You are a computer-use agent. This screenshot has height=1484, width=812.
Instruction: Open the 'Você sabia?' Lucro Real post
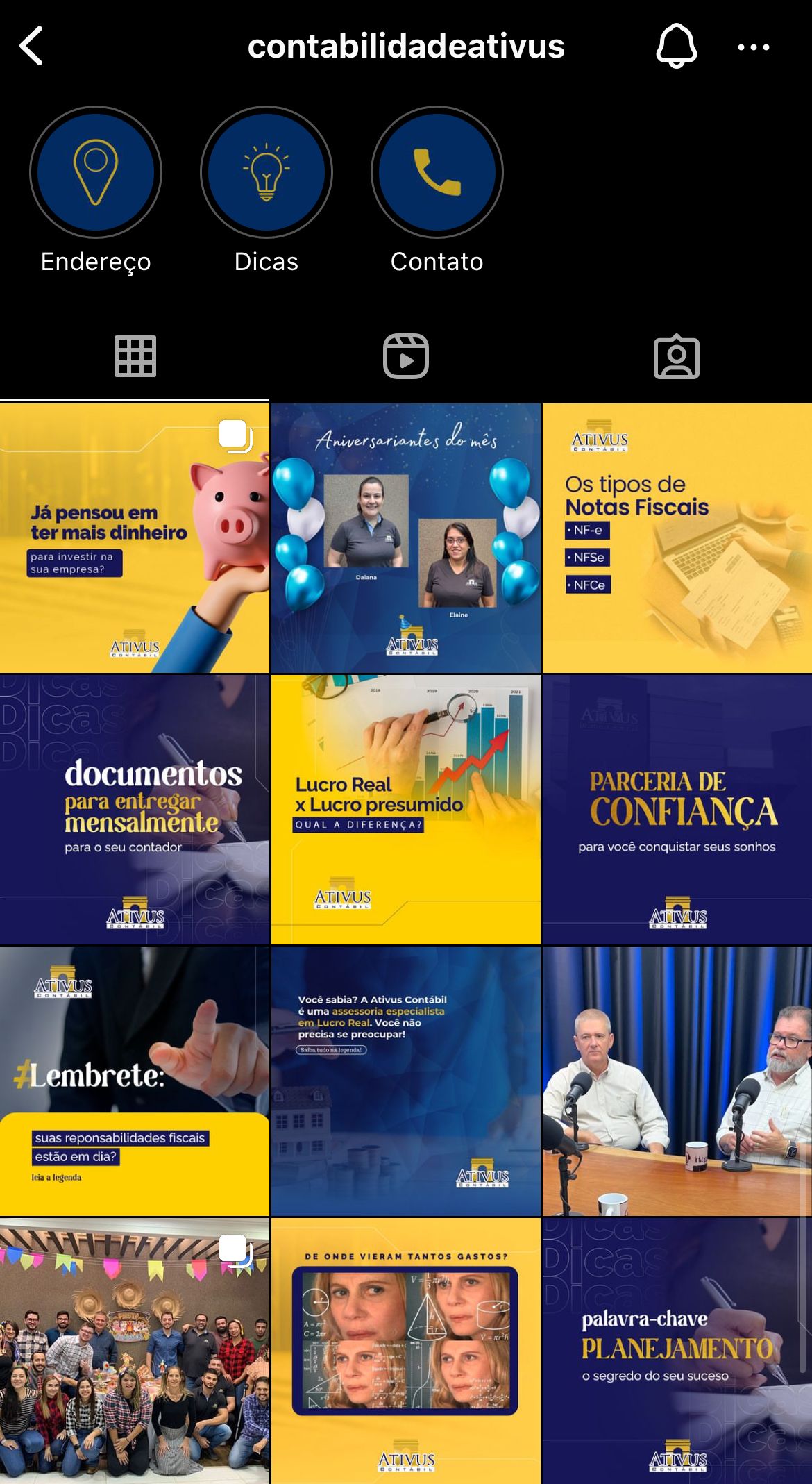pyautogui.click(x=406, y=1081)
